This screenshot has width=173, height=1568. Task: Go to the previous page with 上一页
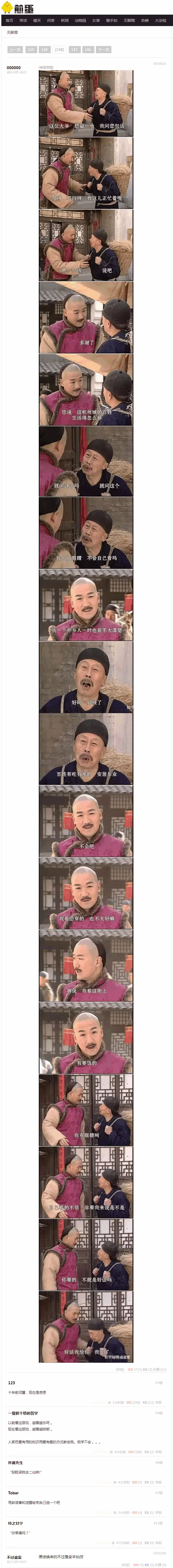coord(15,49)
